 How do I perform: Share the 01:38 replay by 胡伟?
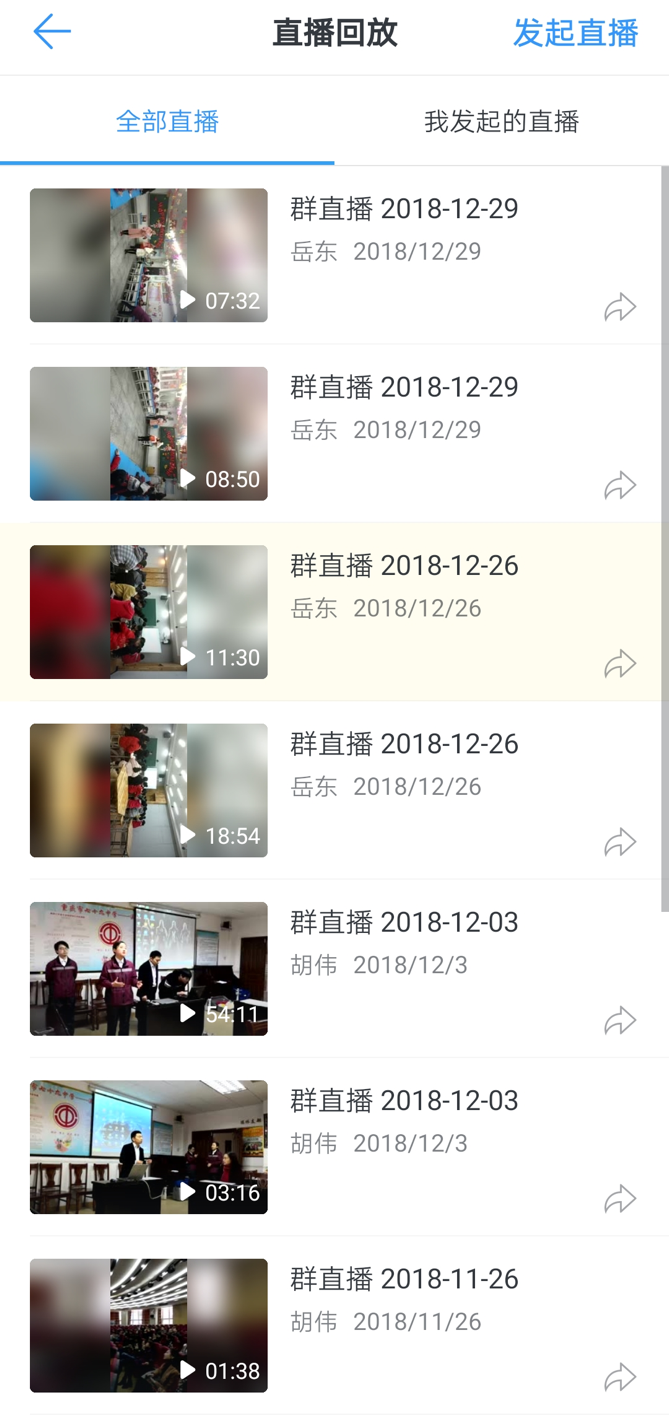point(620,1377)
